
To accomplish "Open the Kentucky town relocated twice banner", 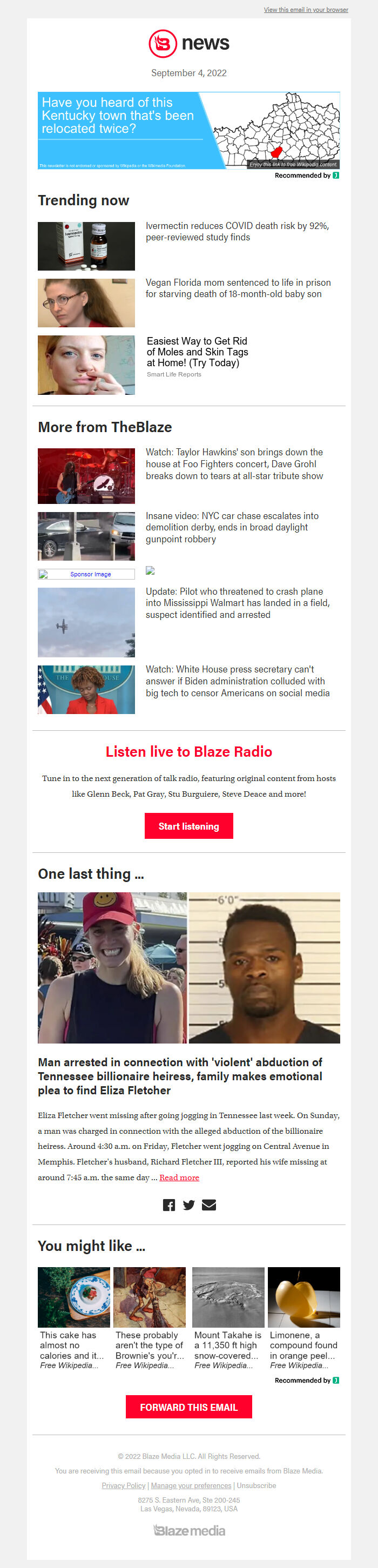I will tap(188, 130).
